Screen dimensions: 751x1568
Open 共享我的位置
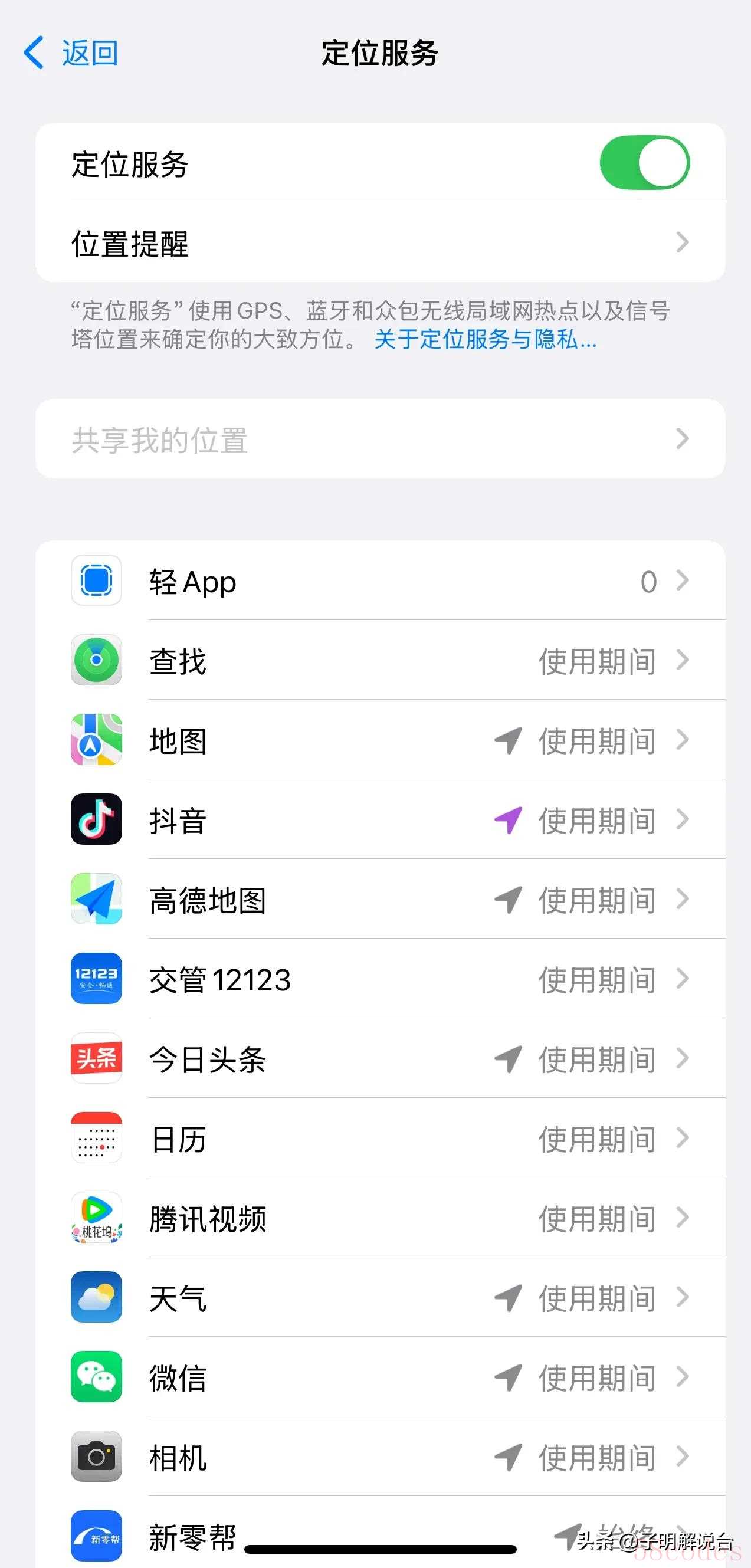point(381,439)
